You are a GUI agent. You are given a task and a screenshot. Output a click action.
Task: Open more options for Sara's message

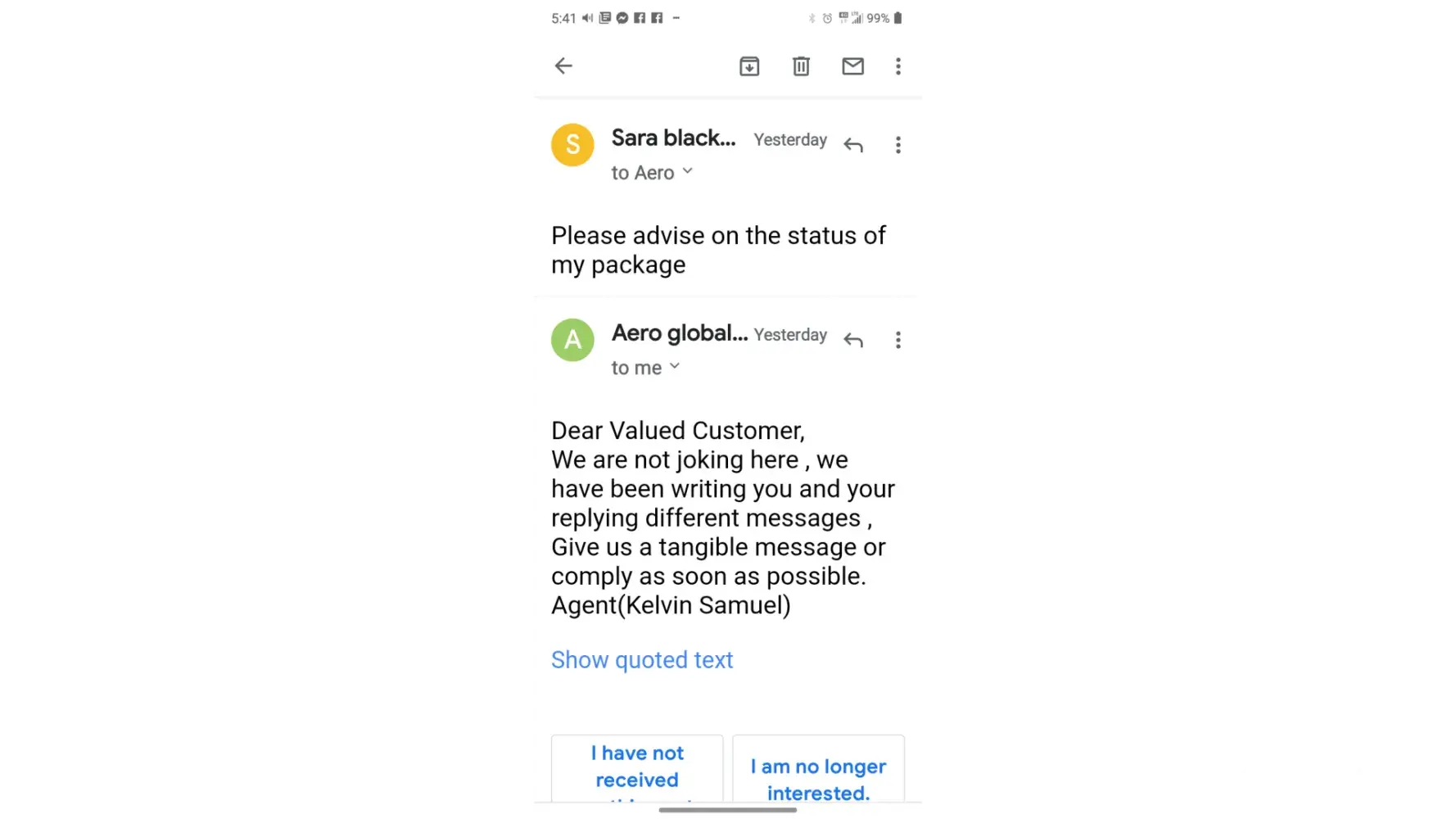(898, 145)
